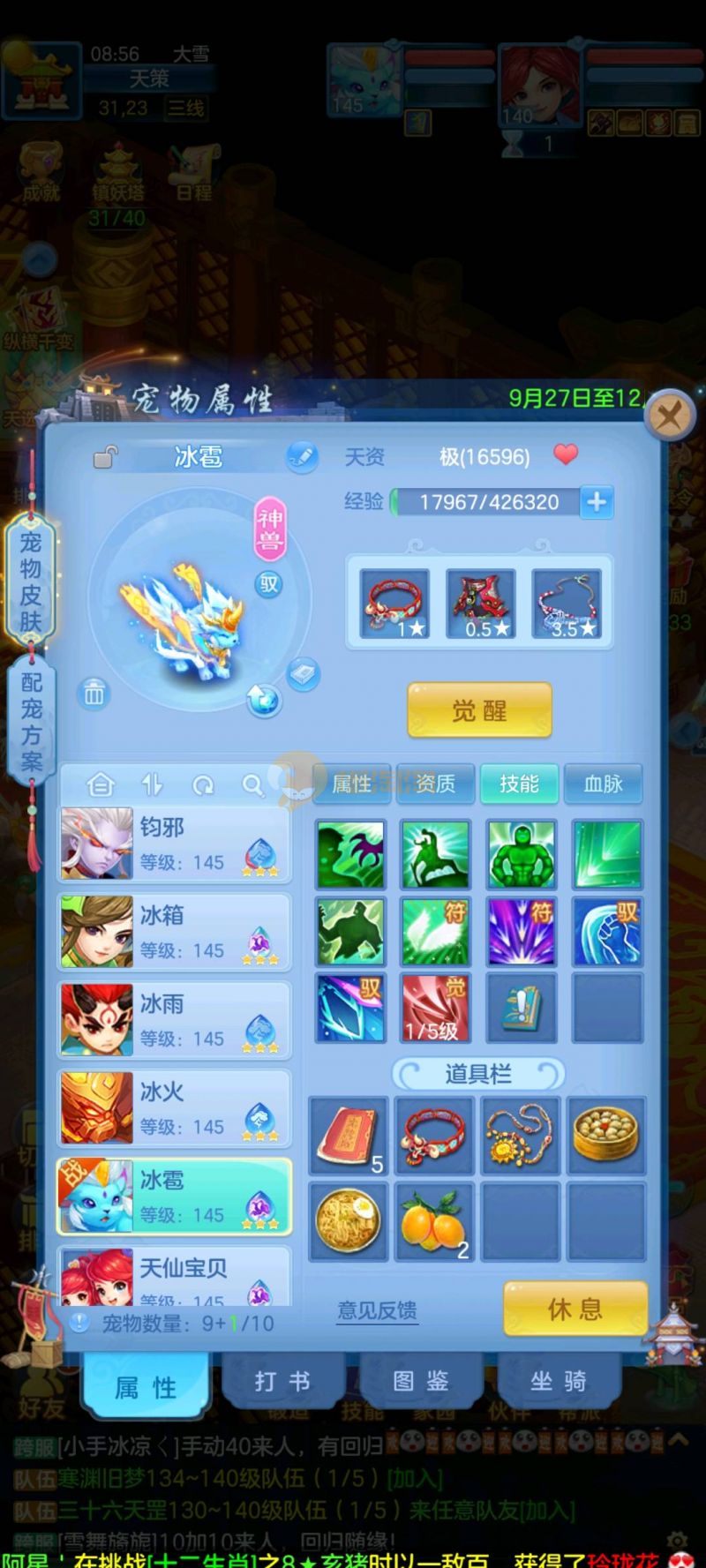This screenshot has height=1568, width=706.
Task: Go to the 坐骑 bottom tab
Action: click(558, 1381)
